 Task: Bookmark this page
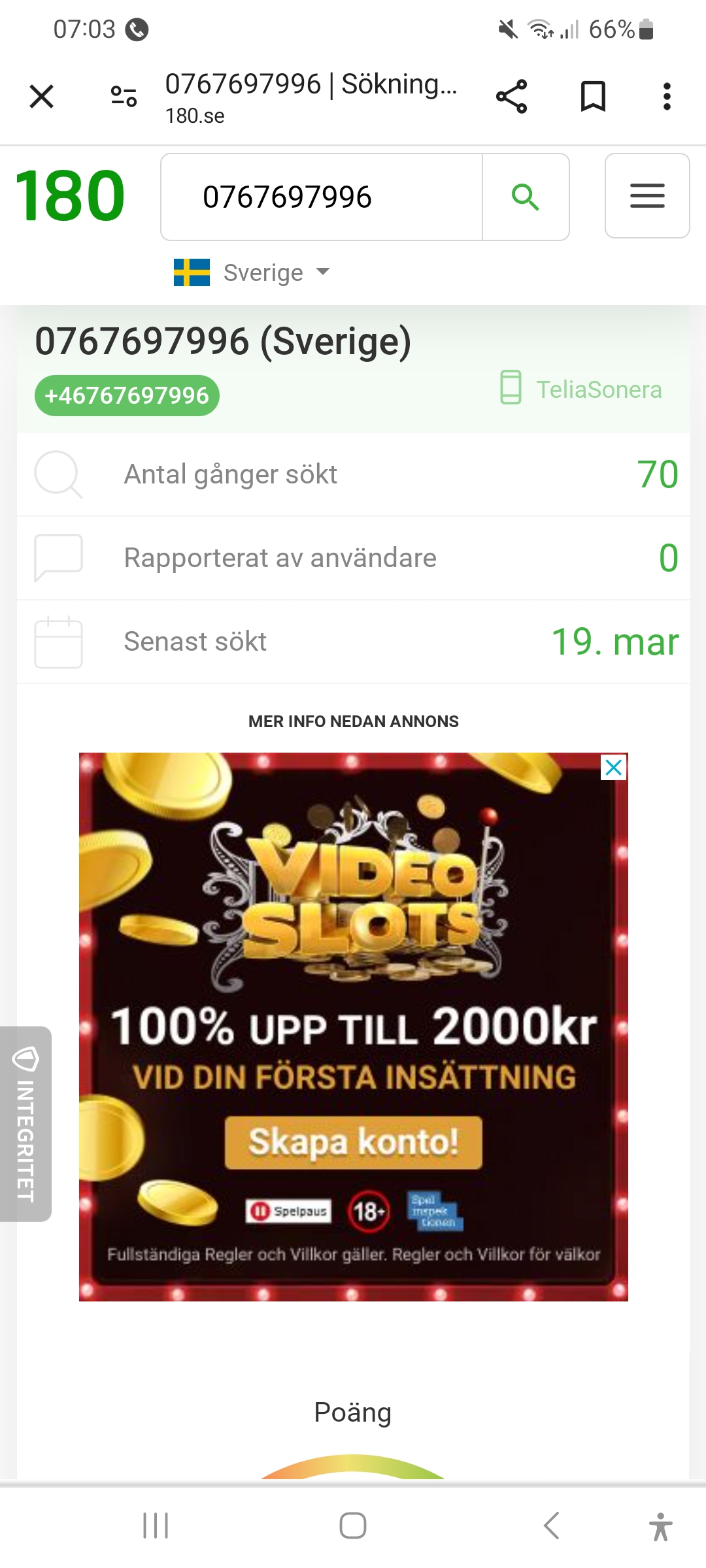[593, 97]
